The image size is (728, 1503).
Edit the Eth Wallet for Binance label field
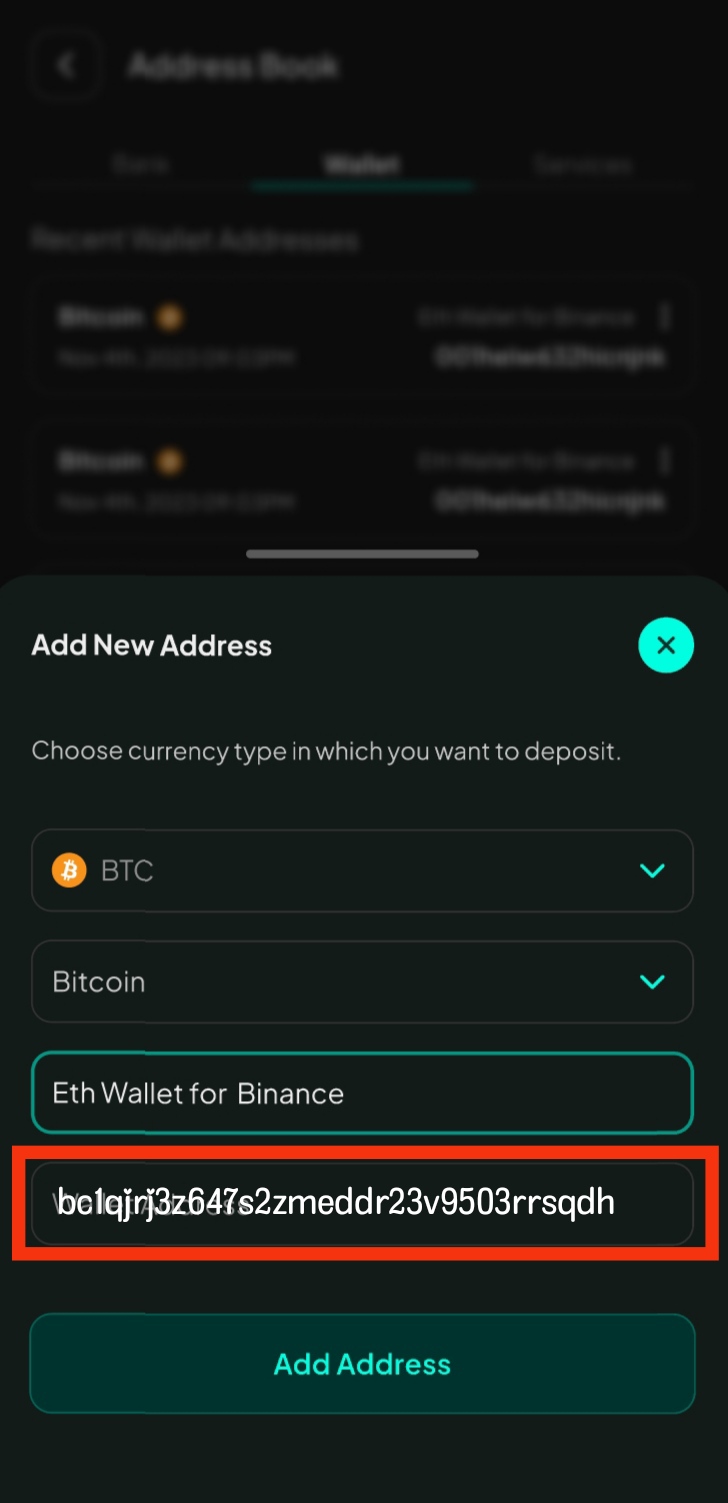pyautogui.click(x=362, y=1092)
